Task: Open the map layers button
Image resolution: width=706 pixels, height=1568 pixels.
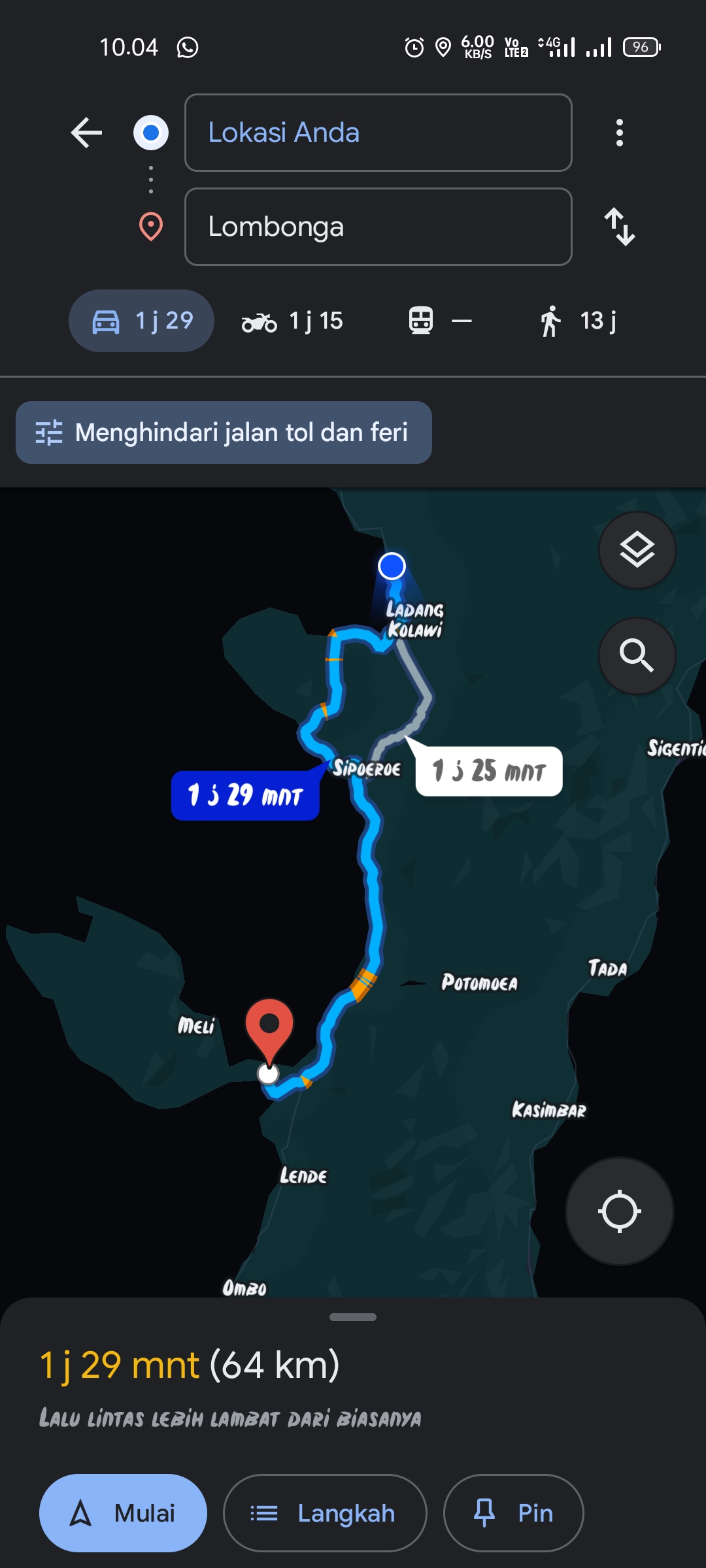Action: click(637, 550)
